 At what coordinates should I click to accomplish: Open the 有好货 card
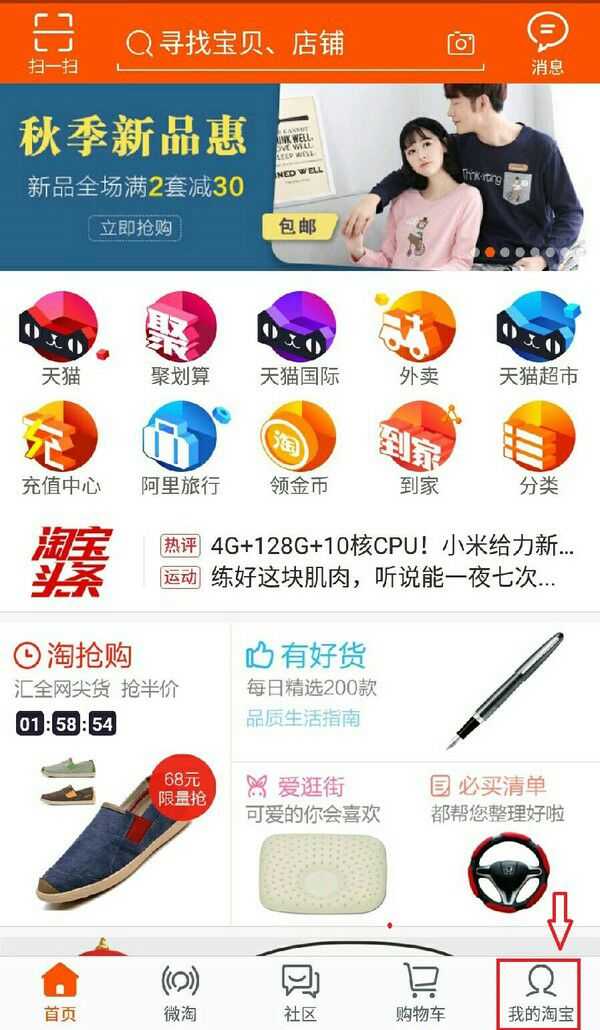410,685
